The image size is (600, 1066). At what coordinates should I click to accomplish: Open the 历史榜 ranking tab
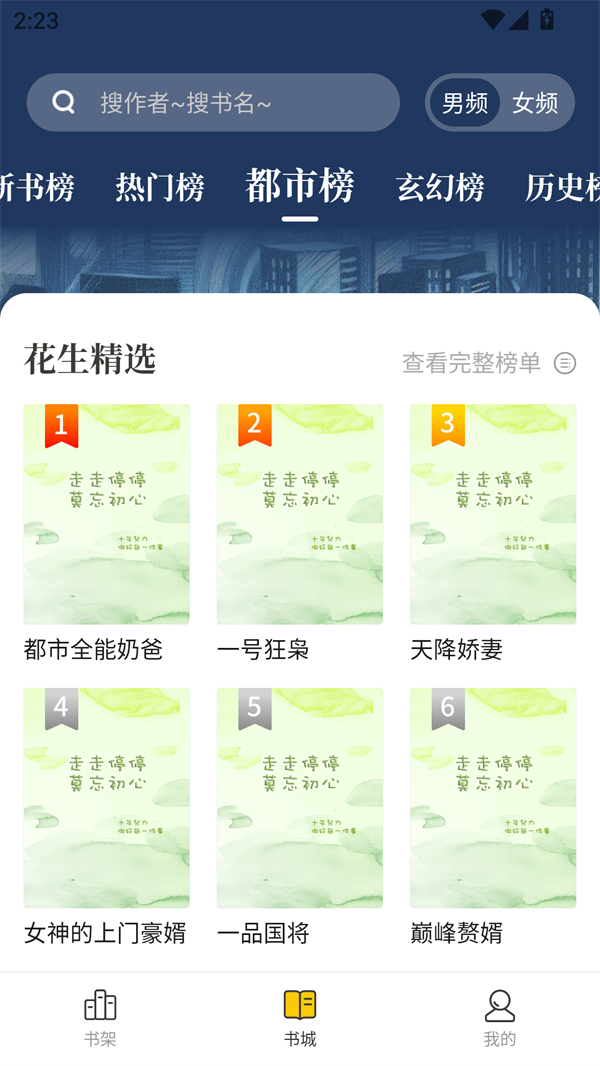point(563,186)
